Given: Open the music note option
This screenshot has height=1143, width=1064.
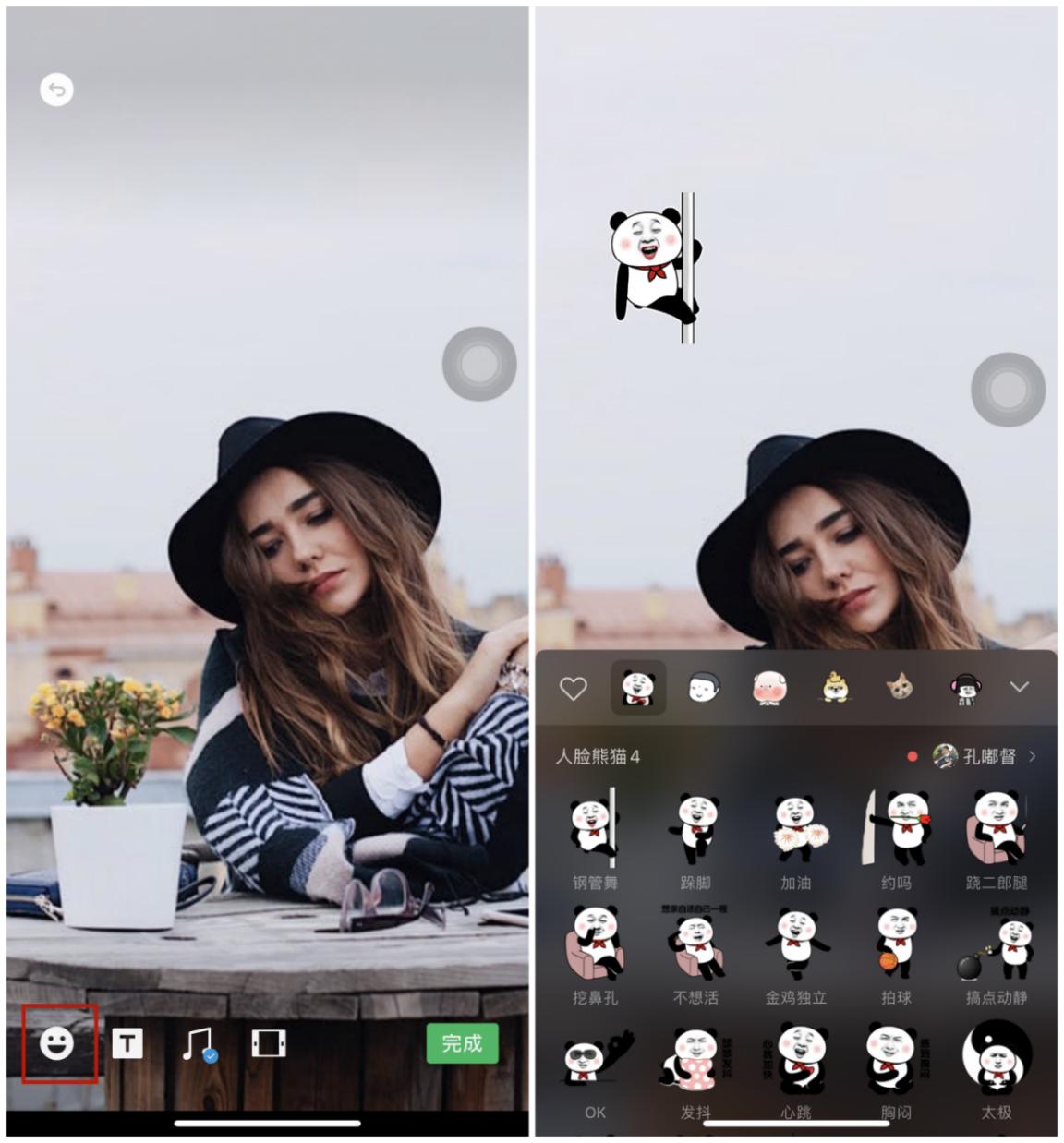Looking at the screenshot, I should [x=198, y=1044].
